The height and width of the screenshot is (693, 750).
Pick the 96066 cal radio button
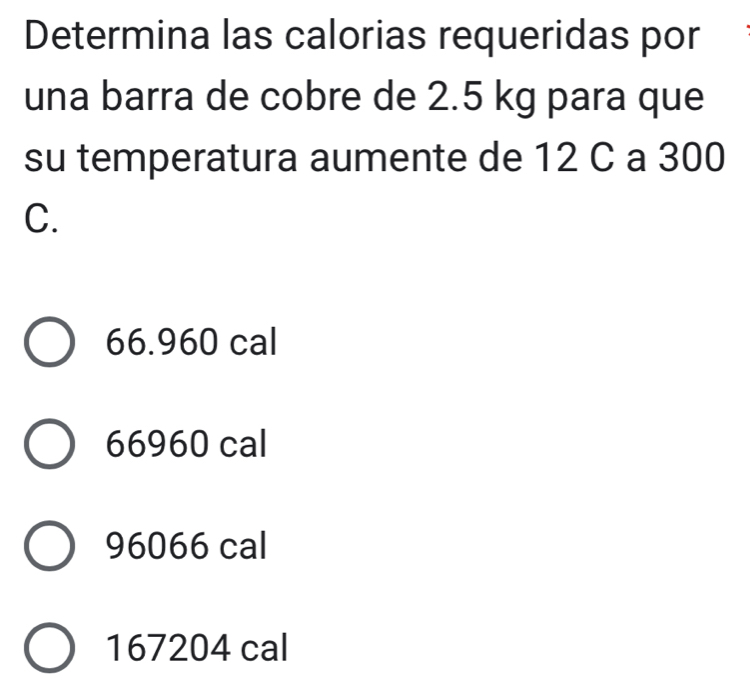pos(49,546)
